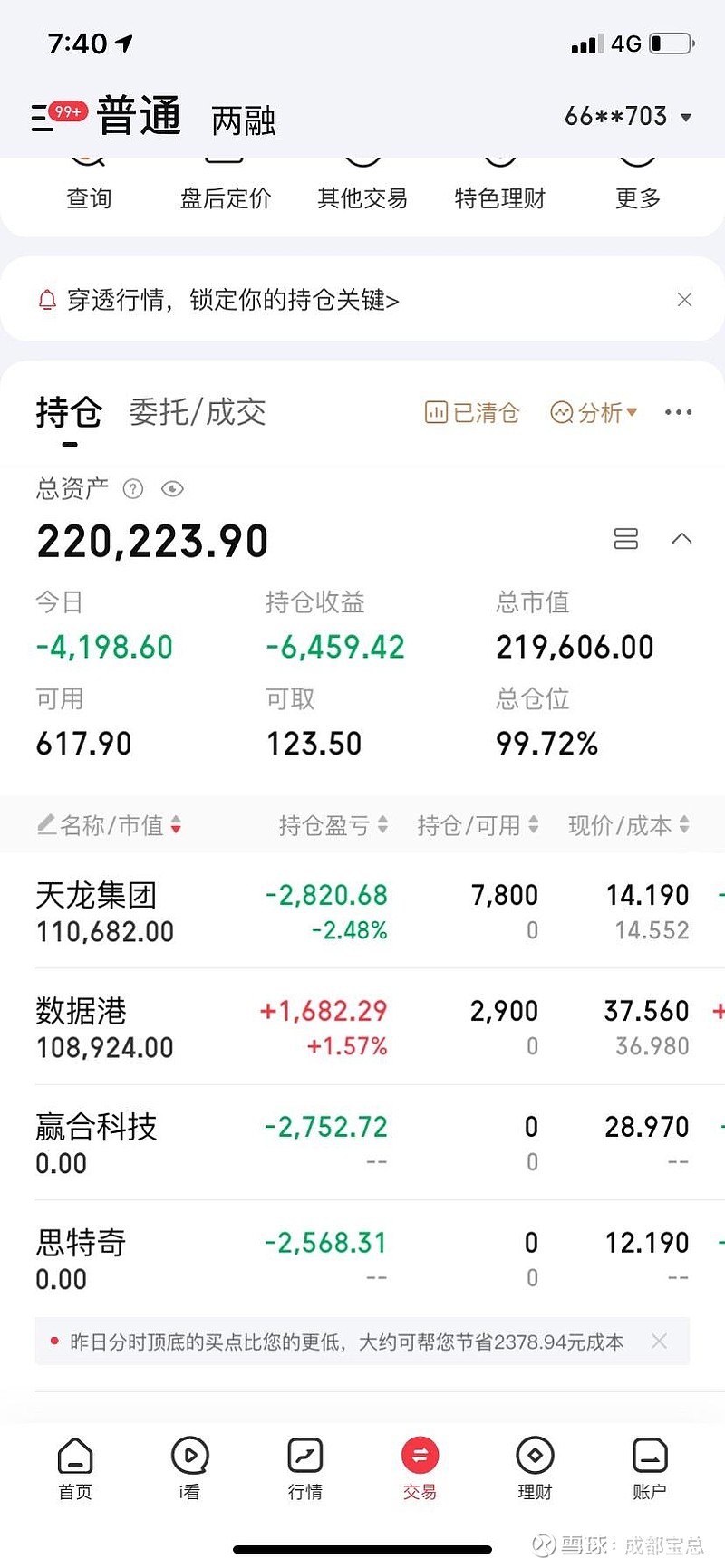
Task: Toggle the eye icon to hide asset values
Action: pyautogui.click(x=172, y=488)
